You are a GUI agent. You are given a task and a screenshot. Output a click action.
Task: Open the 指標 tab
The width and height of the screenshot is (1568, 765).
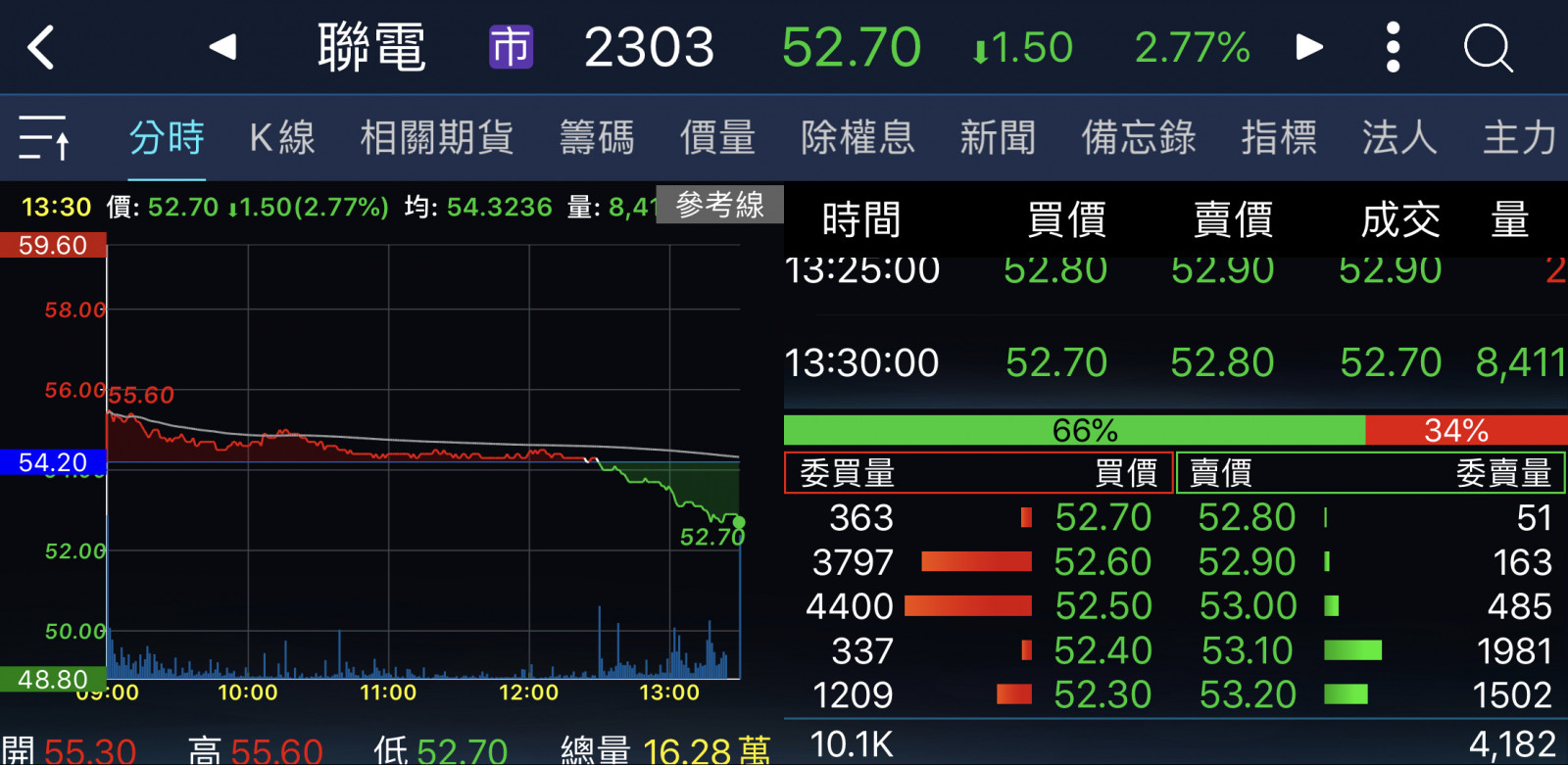click(1279, 137)
